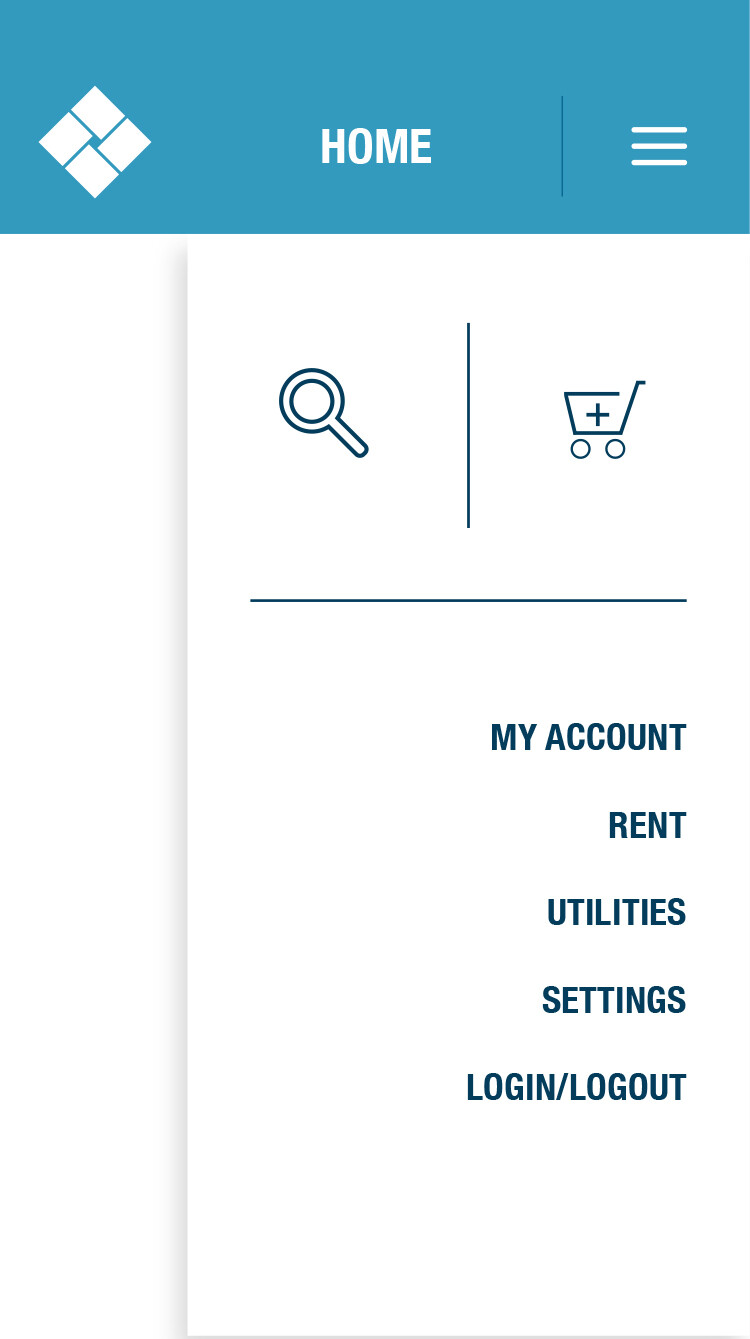The width and height of the screenshot is (750, 1339).
Task: Tap the diamond logo in the header
Action: (x=95, y=142)
